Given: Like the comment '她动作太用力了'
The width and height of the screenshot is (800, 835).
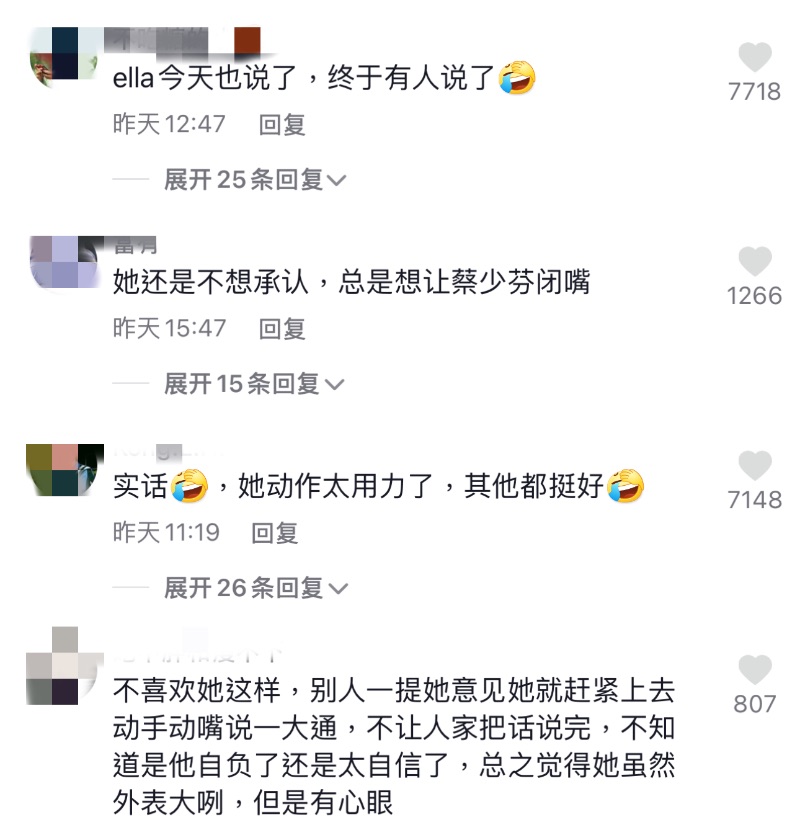Looking at the screenshot, I should [755, 466].
